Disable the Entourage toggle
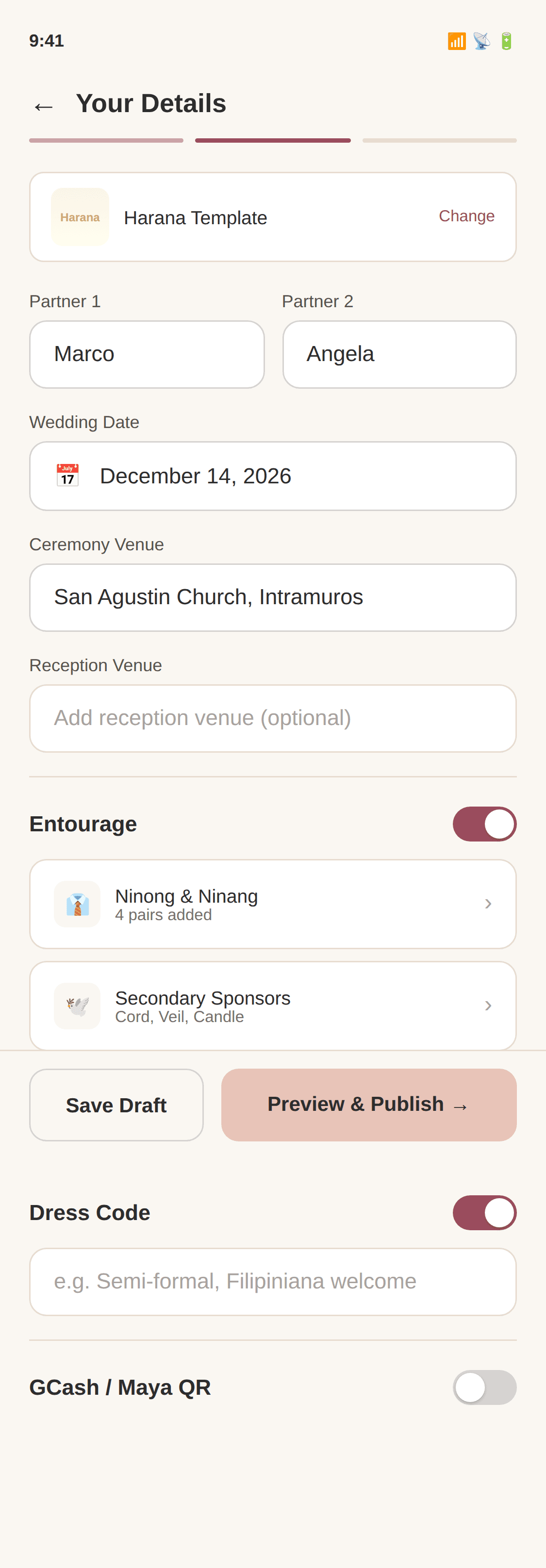 485,824
